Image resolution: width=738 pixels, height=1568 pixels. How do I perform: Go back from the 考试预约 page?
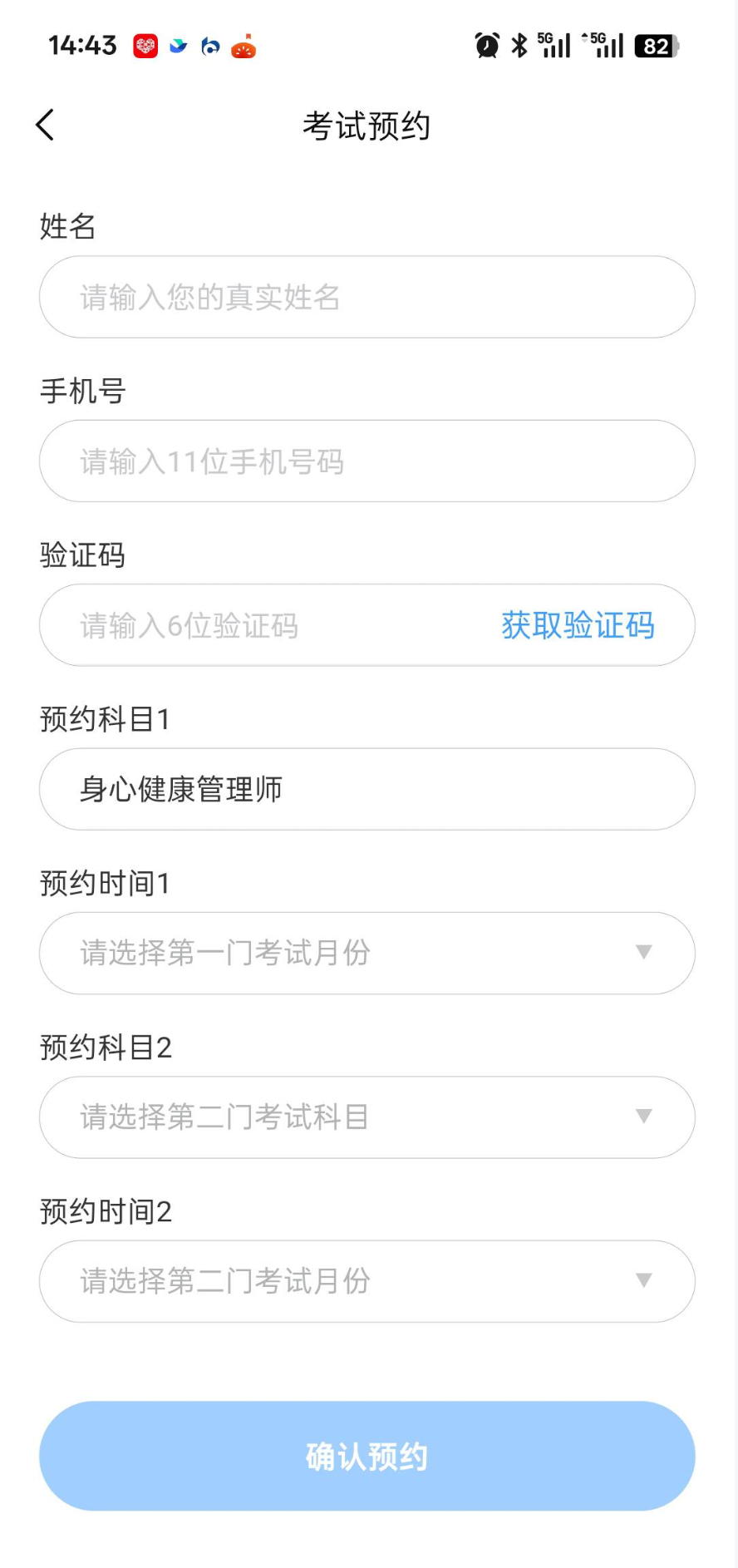46,126
